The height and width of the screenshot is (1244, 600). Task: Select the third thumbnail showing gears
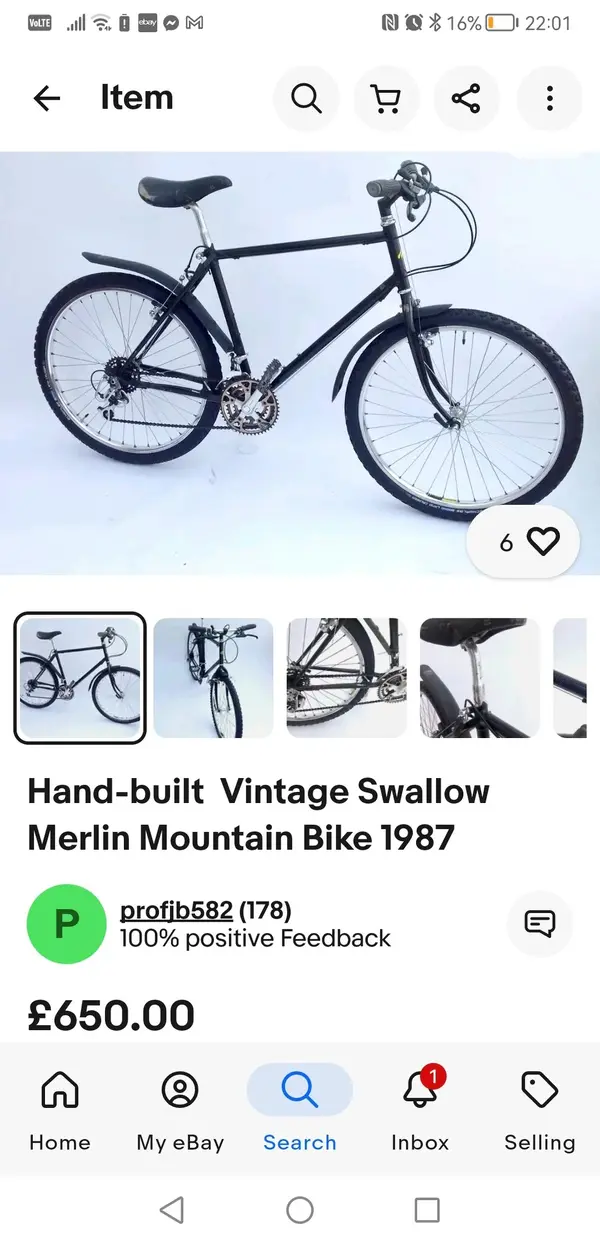346,678
